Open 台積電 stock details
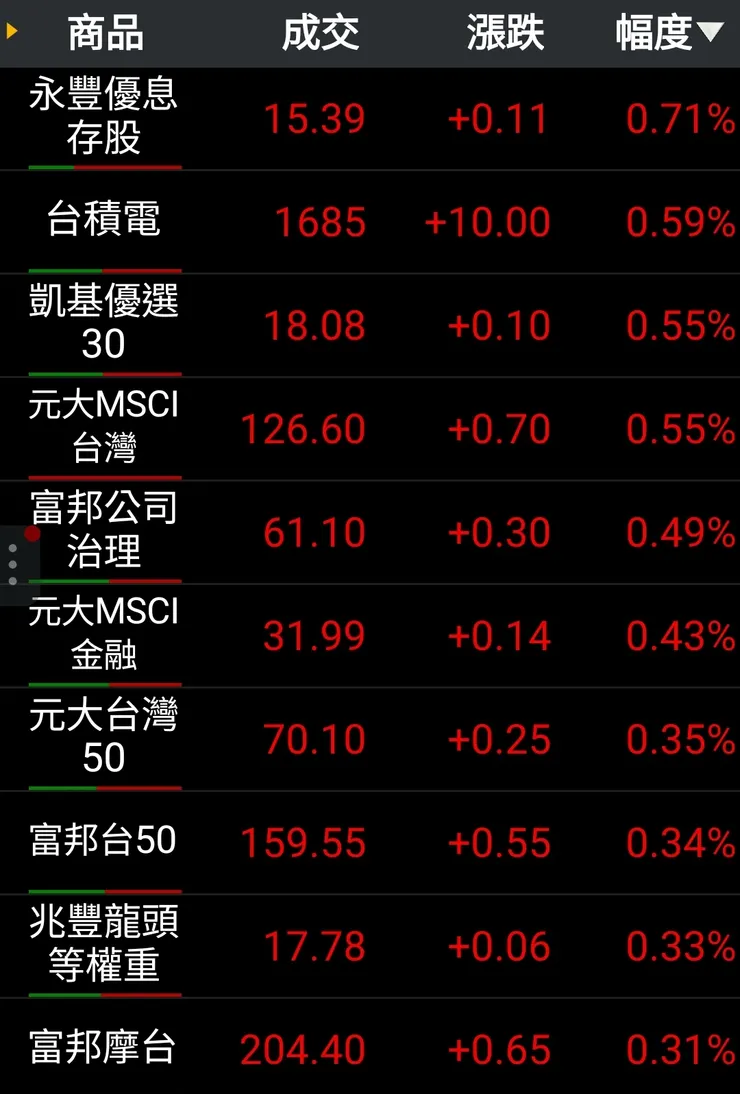 104,221
